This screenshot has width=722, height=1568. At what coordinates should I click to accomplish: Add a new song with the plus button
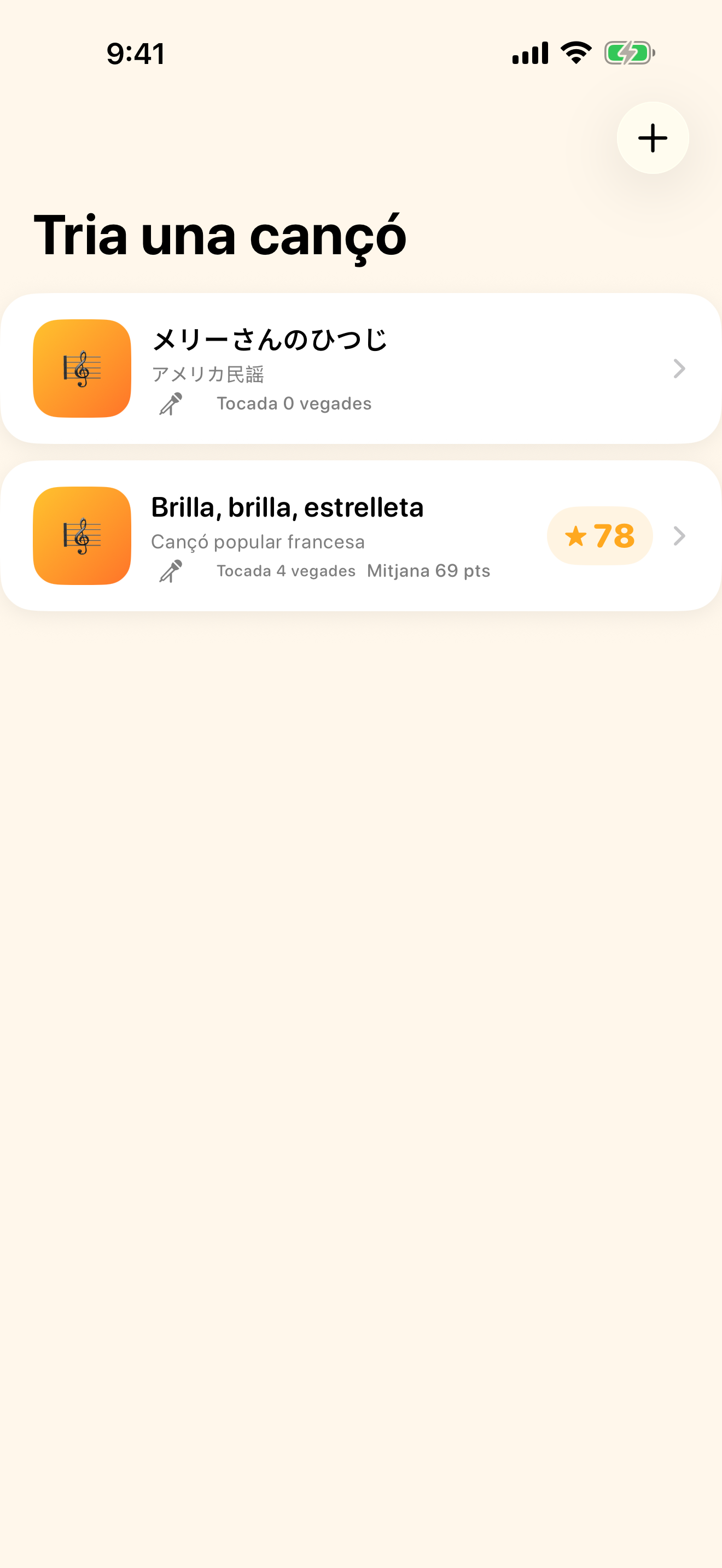(653, 138)
